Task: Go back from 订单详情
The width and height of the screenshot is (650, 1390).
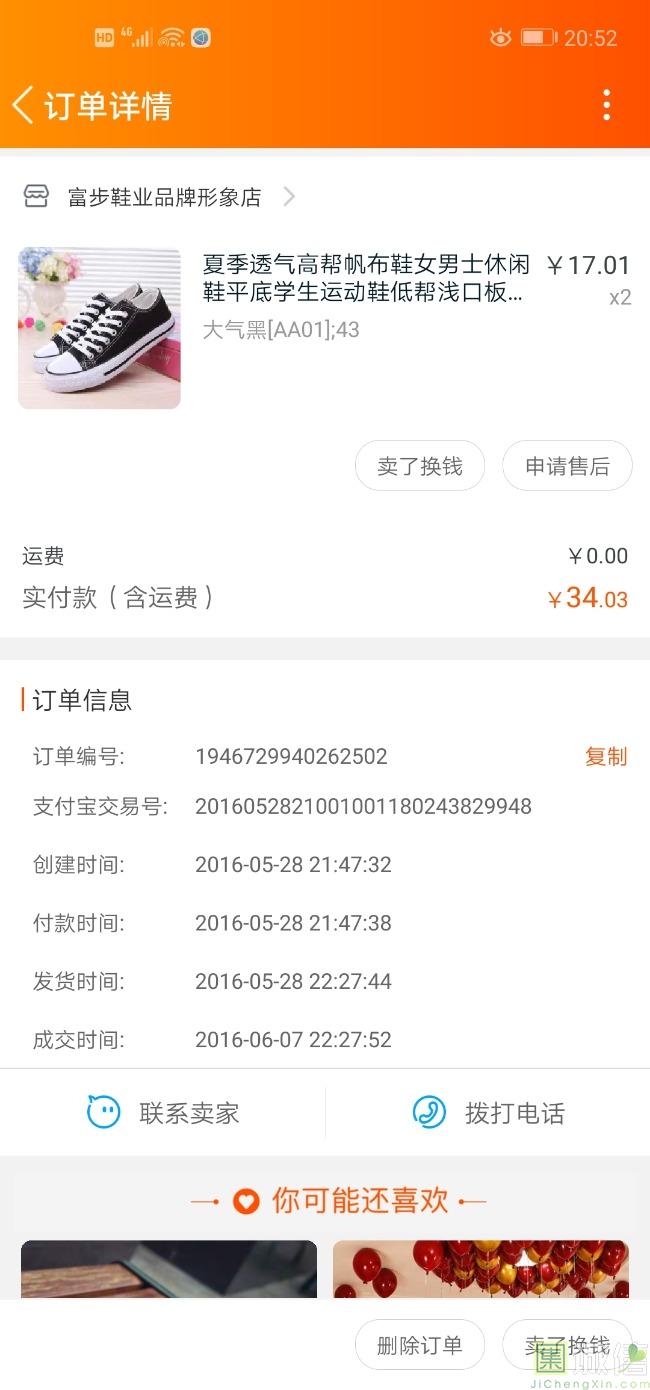Action: click(24, 105)
